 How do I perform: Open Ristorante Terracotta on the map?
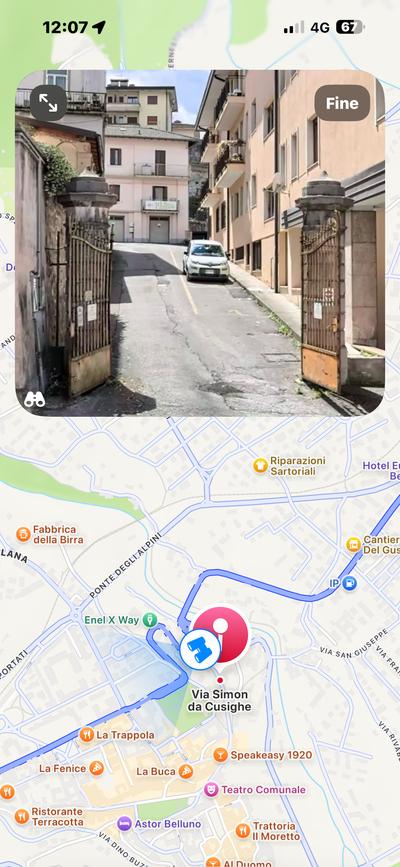22,816
